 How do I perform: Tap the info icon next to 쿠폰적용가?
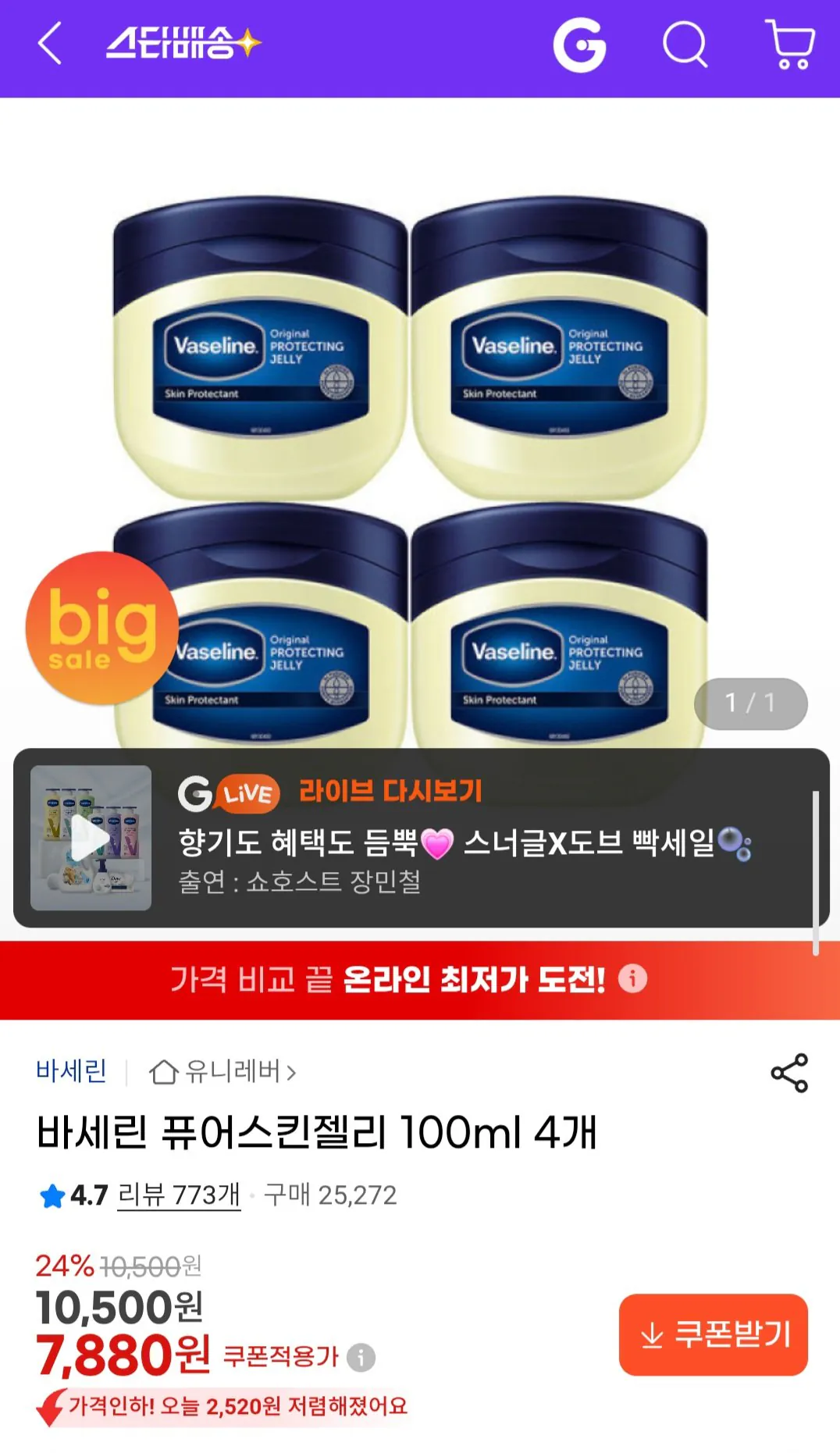[359, 1354]
